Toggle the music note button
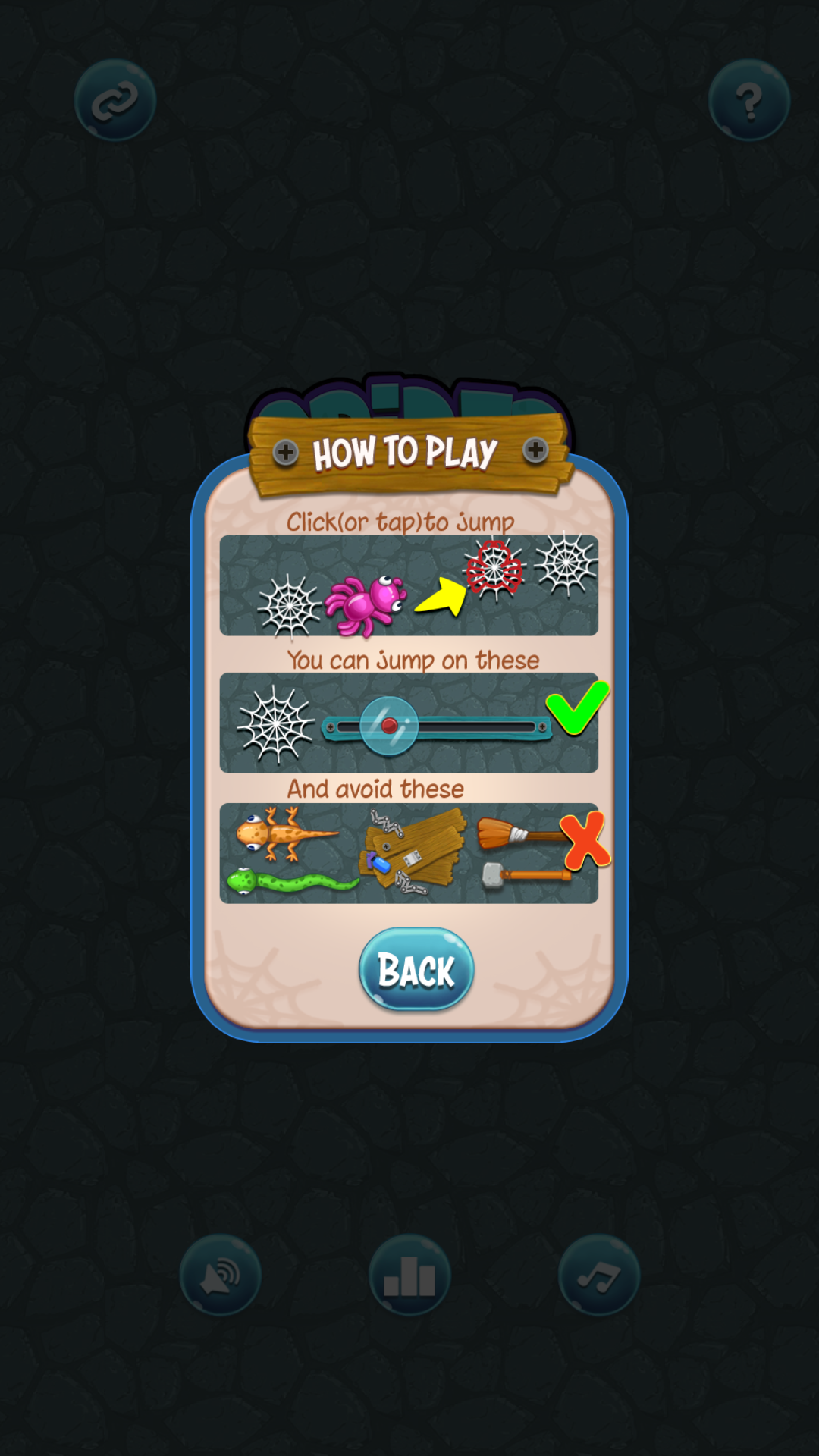This screenshot has height=1456, width=819. click(x=598, y=1276)
